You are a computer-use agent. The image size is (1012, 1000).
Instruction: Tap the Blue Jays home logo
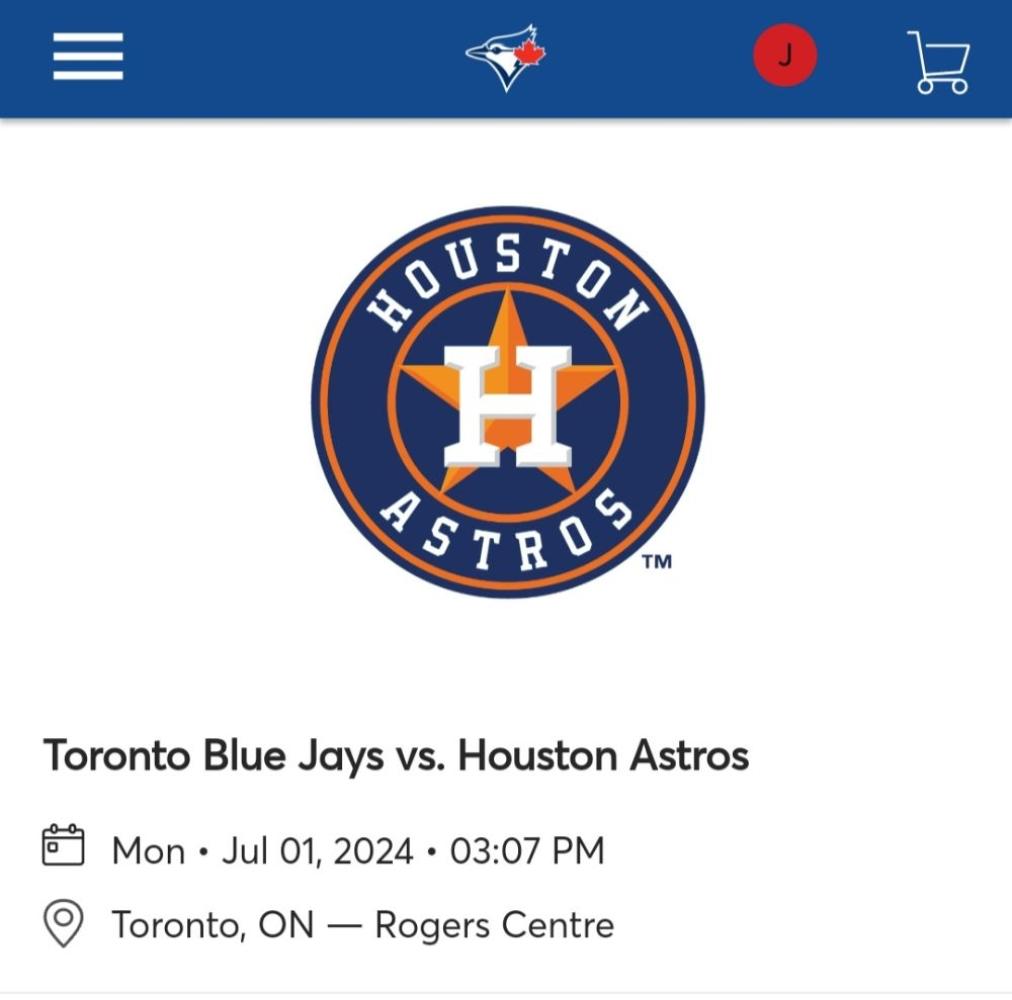click(506, 57)
